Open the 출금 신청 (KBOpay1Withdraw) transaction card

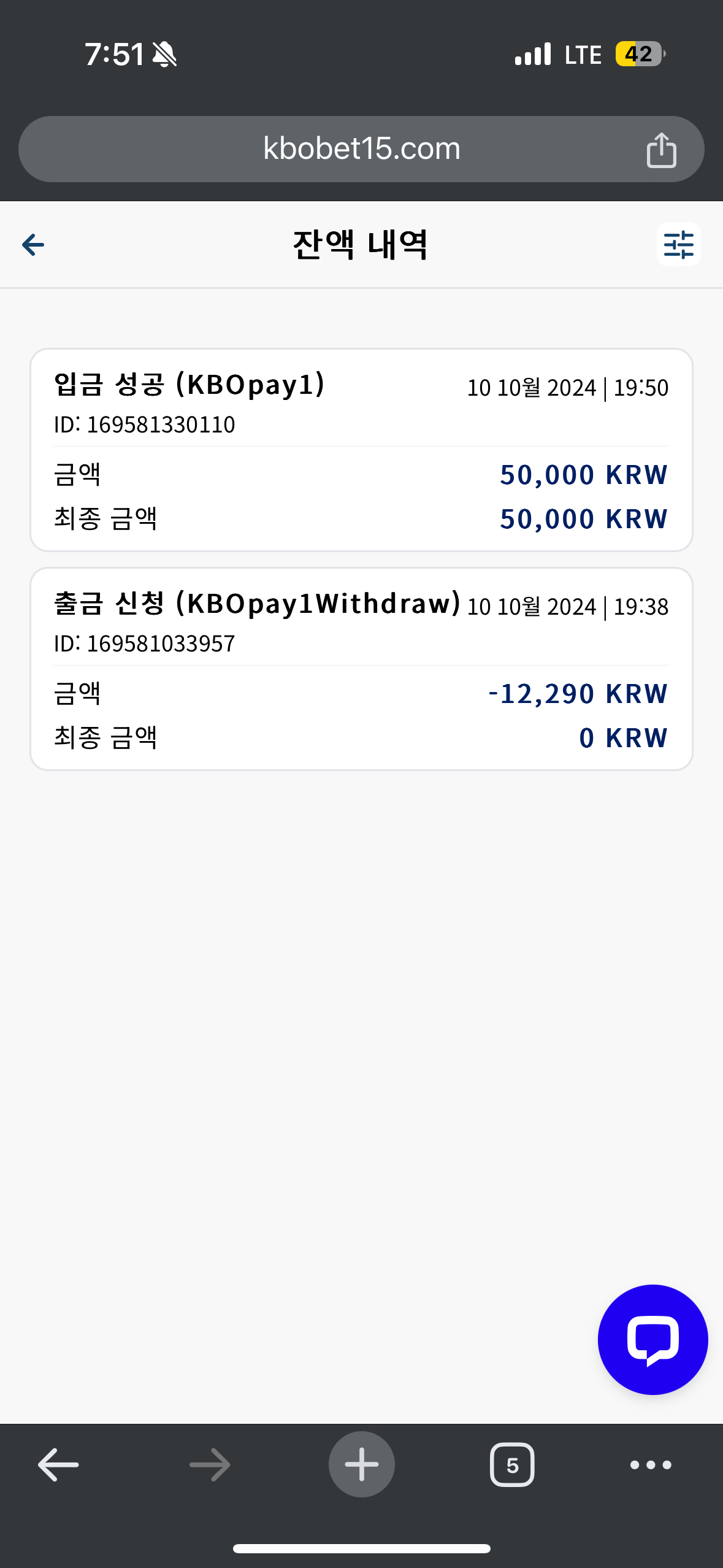pyautogui.click(x=361, y=669)
